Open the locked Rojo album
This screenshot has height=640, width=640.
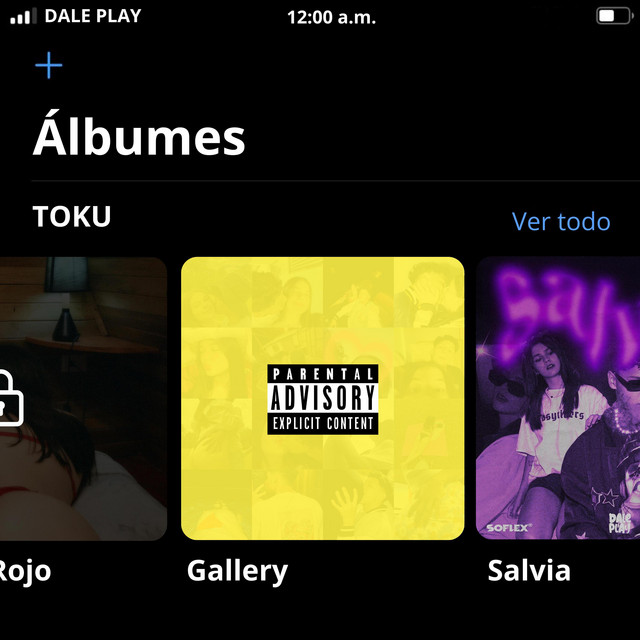82,398
